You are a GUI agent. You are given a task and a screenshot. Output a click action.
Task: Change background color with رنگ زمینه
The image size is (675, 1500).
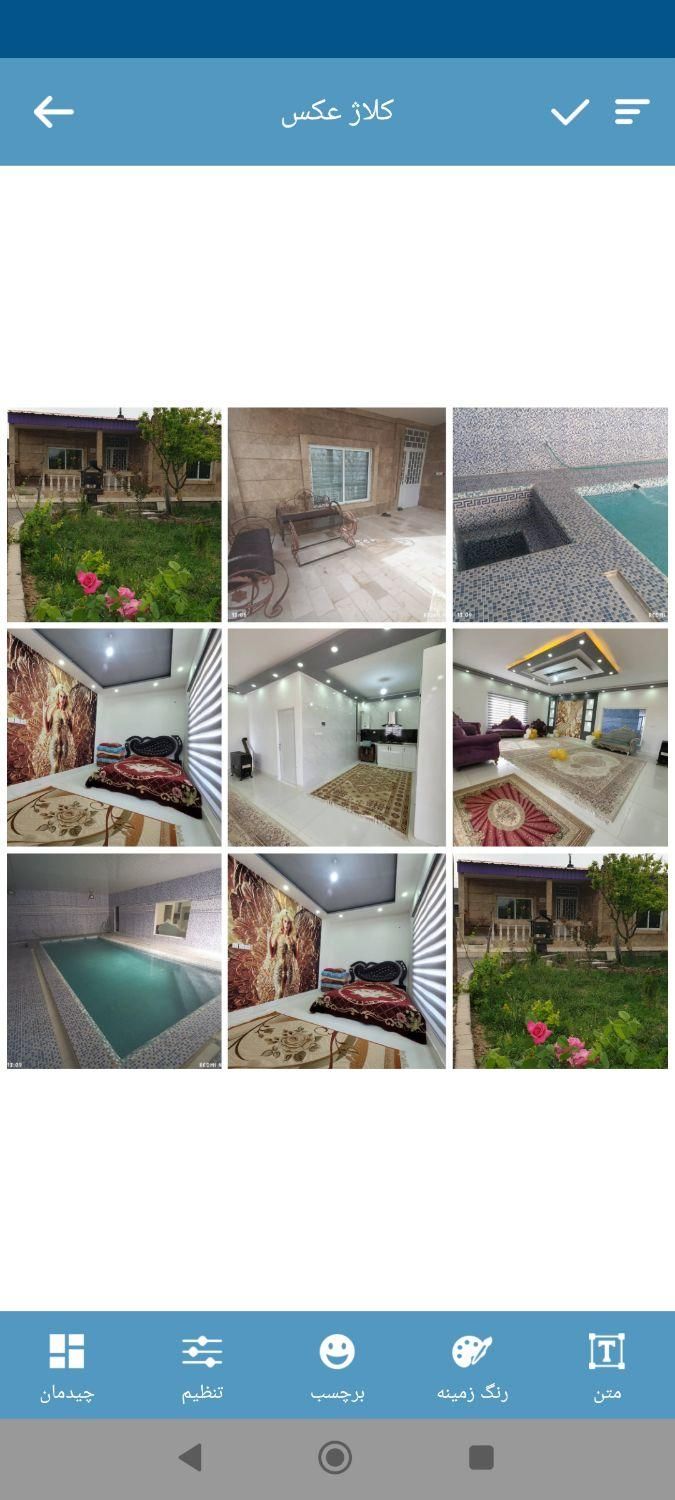point(472,1366)
